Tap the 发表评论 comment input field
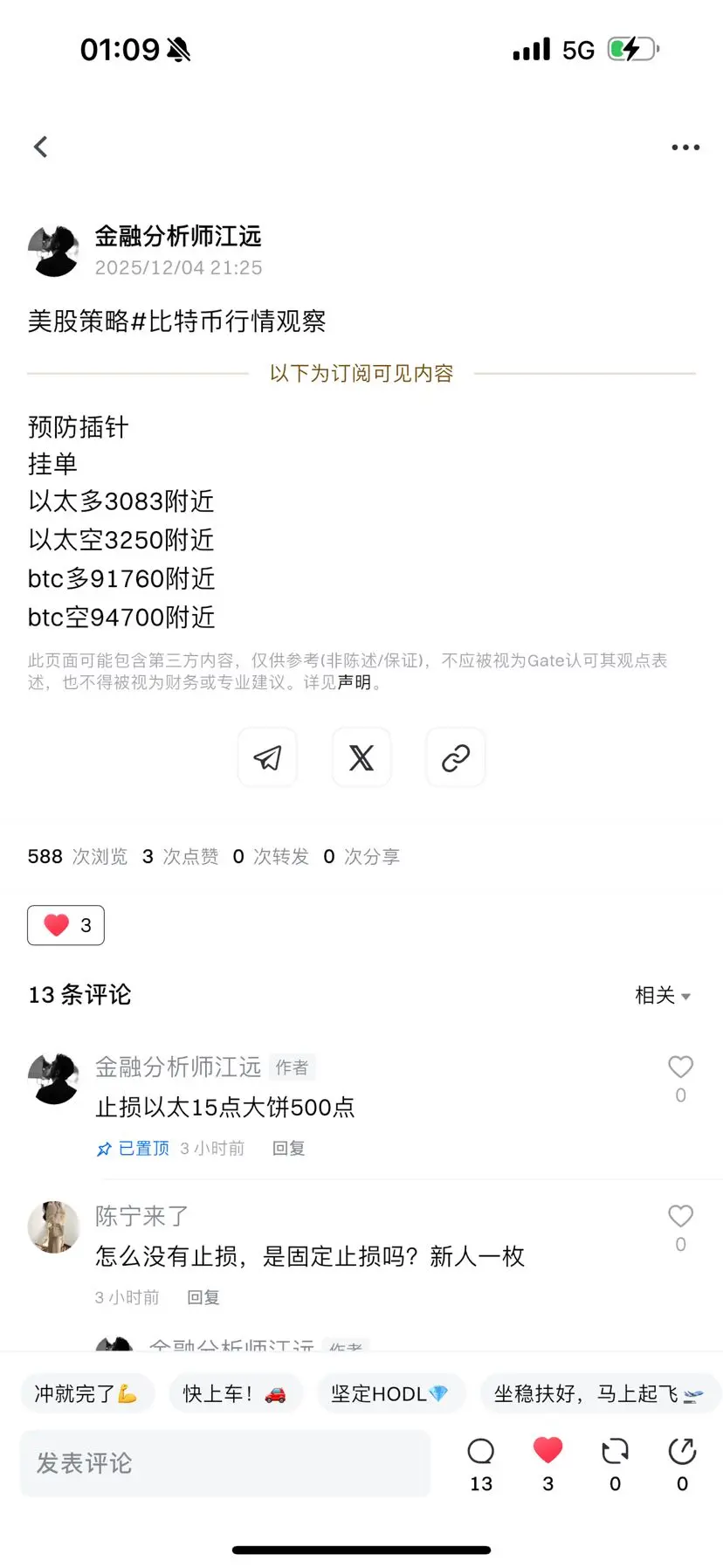Image resolution: width=723 pixels, height=1568 pixels. point(224,1462)
